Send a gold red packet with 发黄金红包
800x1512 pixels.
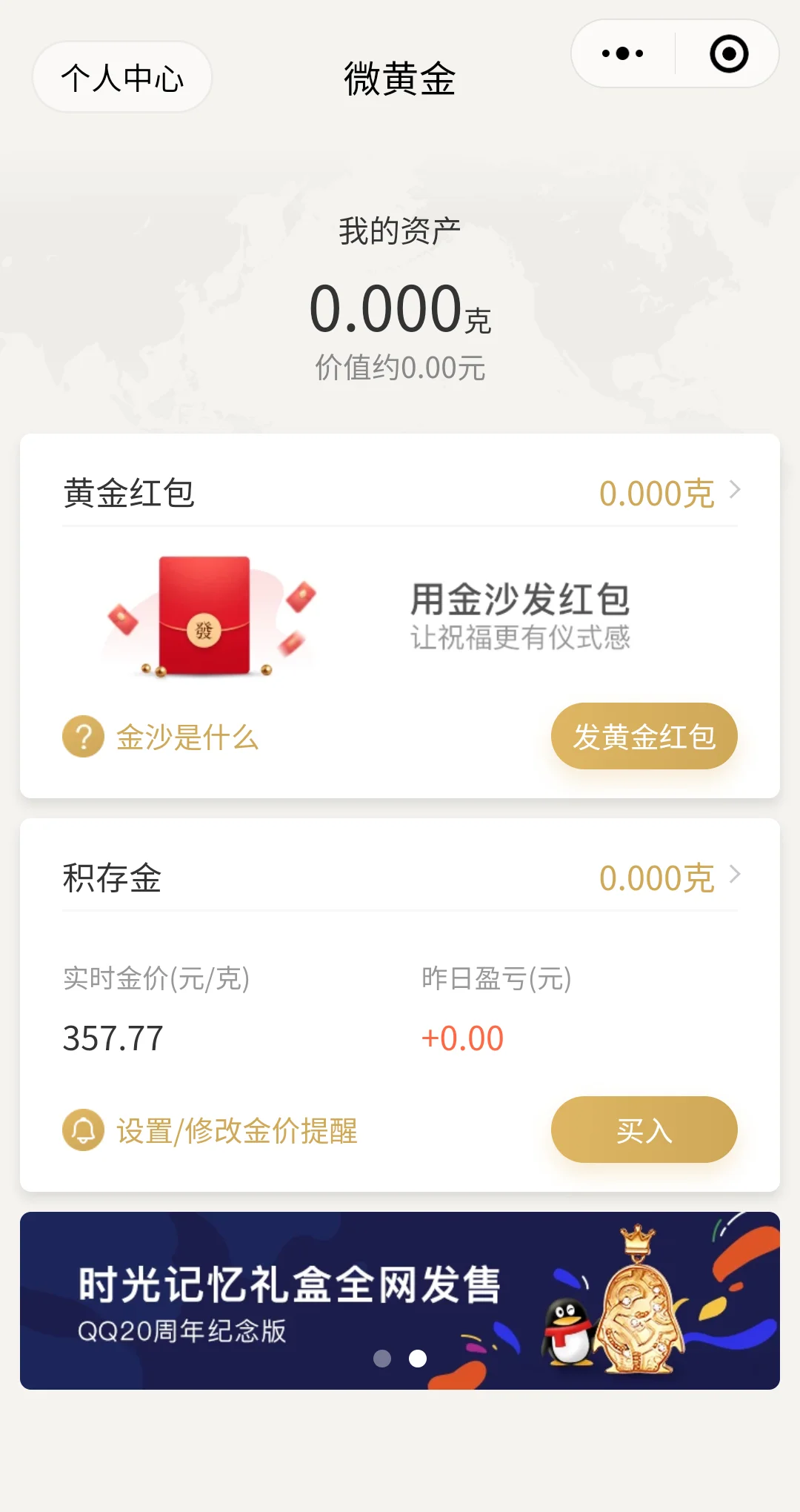pos(644,736)
